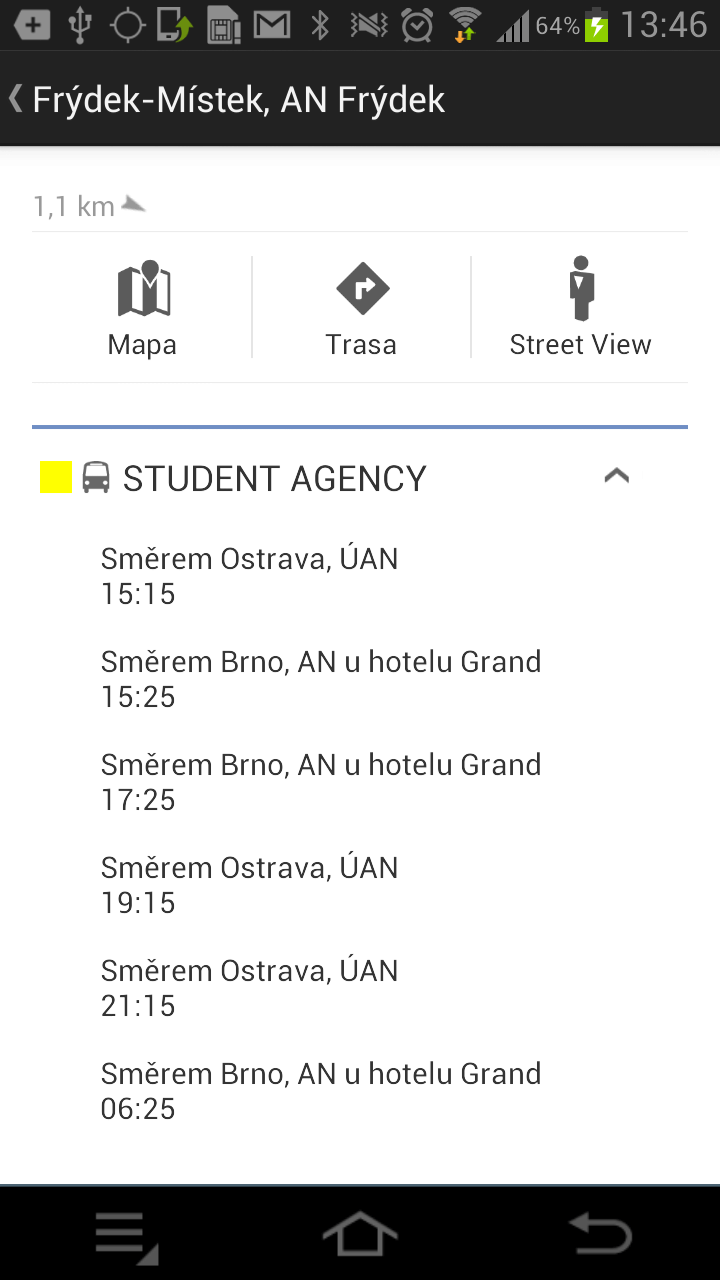This screenshot has height=1280, width=720.
Task: Open the 06:25 departure to Brno
Action: 360,1091
